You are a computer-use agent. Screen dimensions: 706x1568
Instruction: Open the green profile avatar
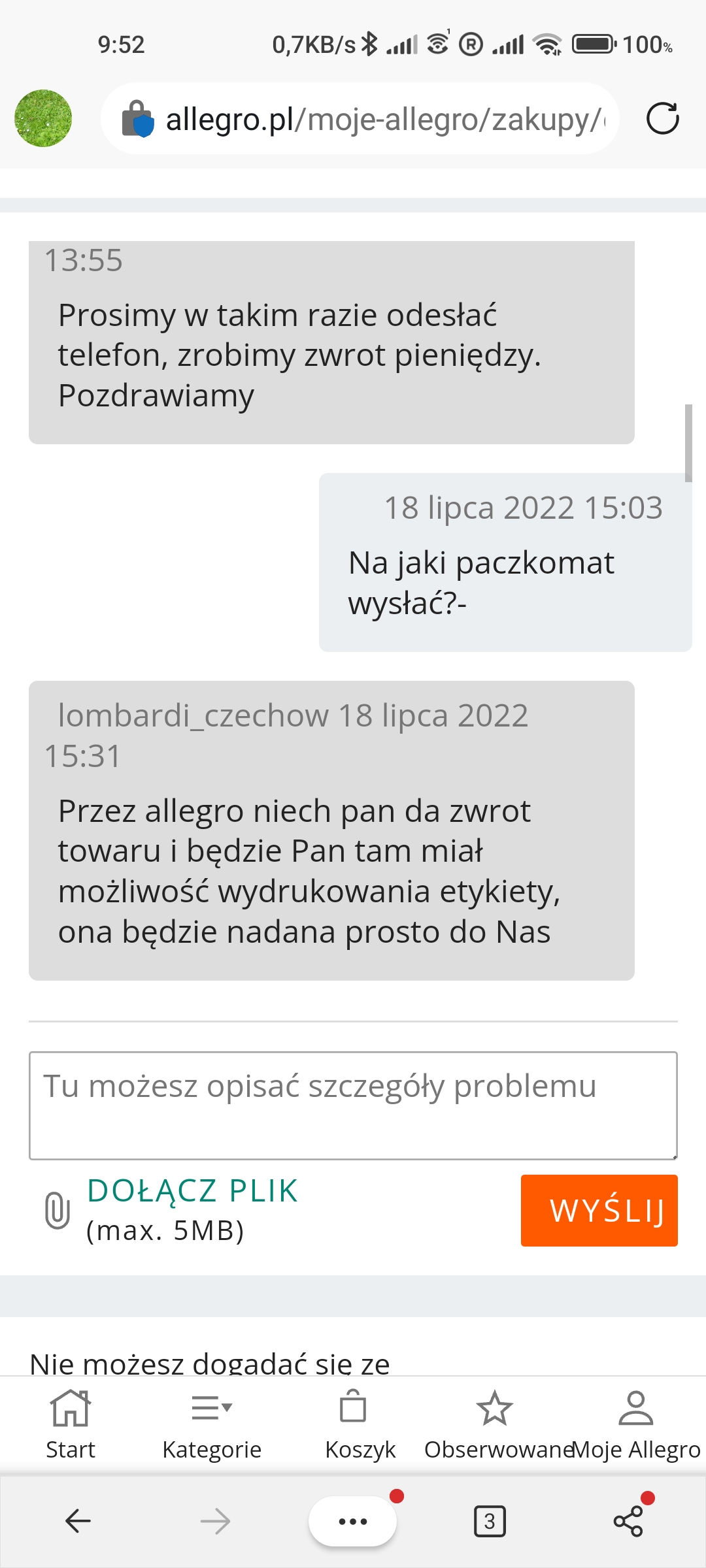(43, 118)
